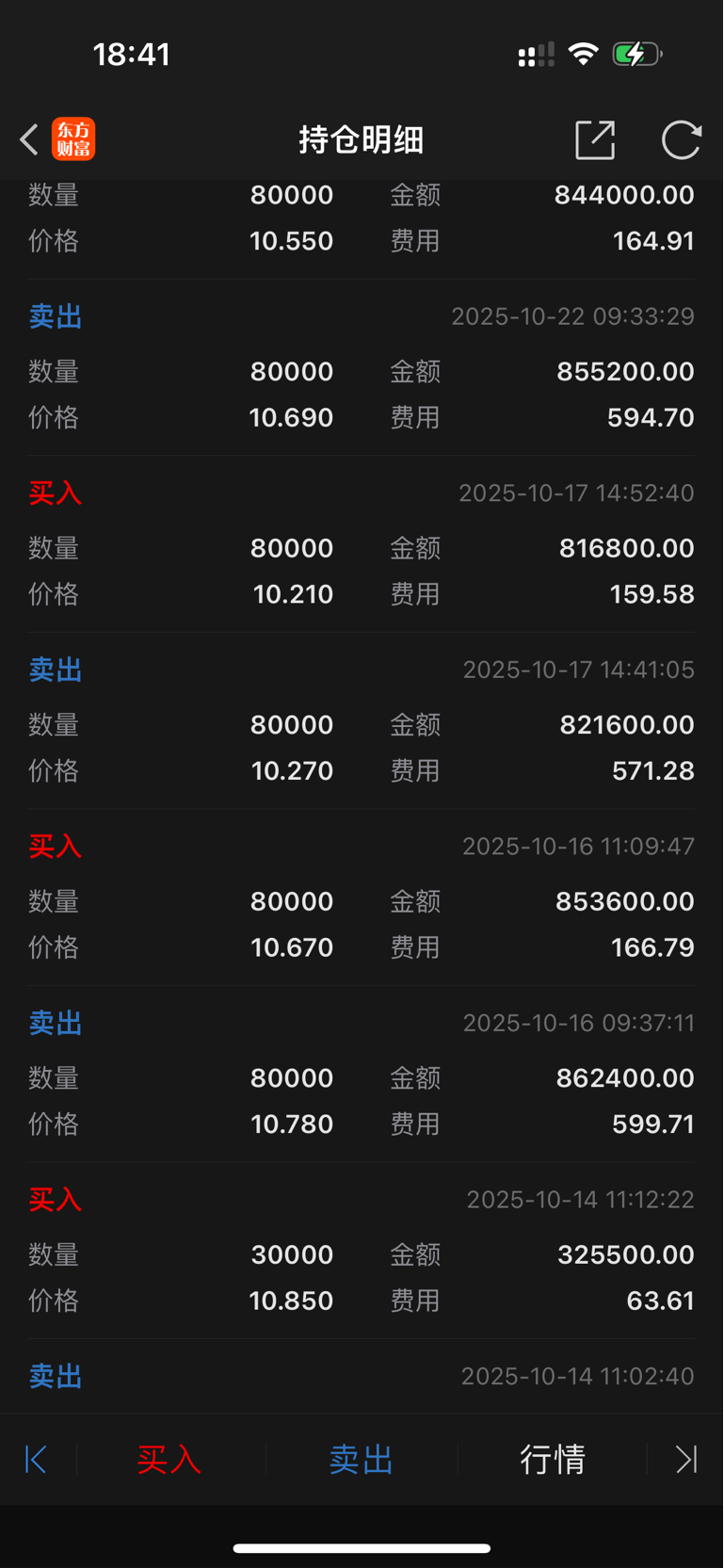Screen dimensions: 724x1568
Task: Tap the blue 卖出 button in bottom bar
Action: click(x=362, y=1459)
